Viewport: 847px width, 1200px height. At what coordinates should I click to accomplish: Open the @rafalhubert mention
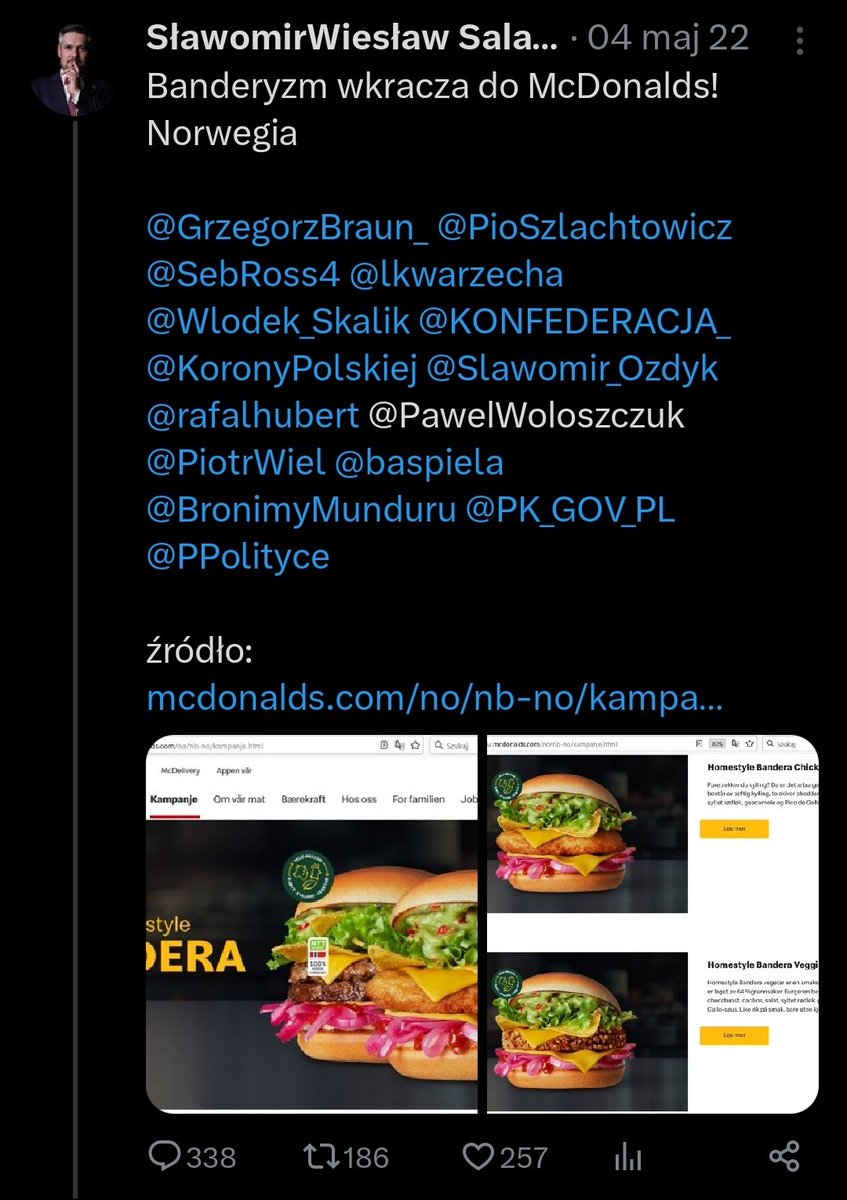(x=253, y=414)
